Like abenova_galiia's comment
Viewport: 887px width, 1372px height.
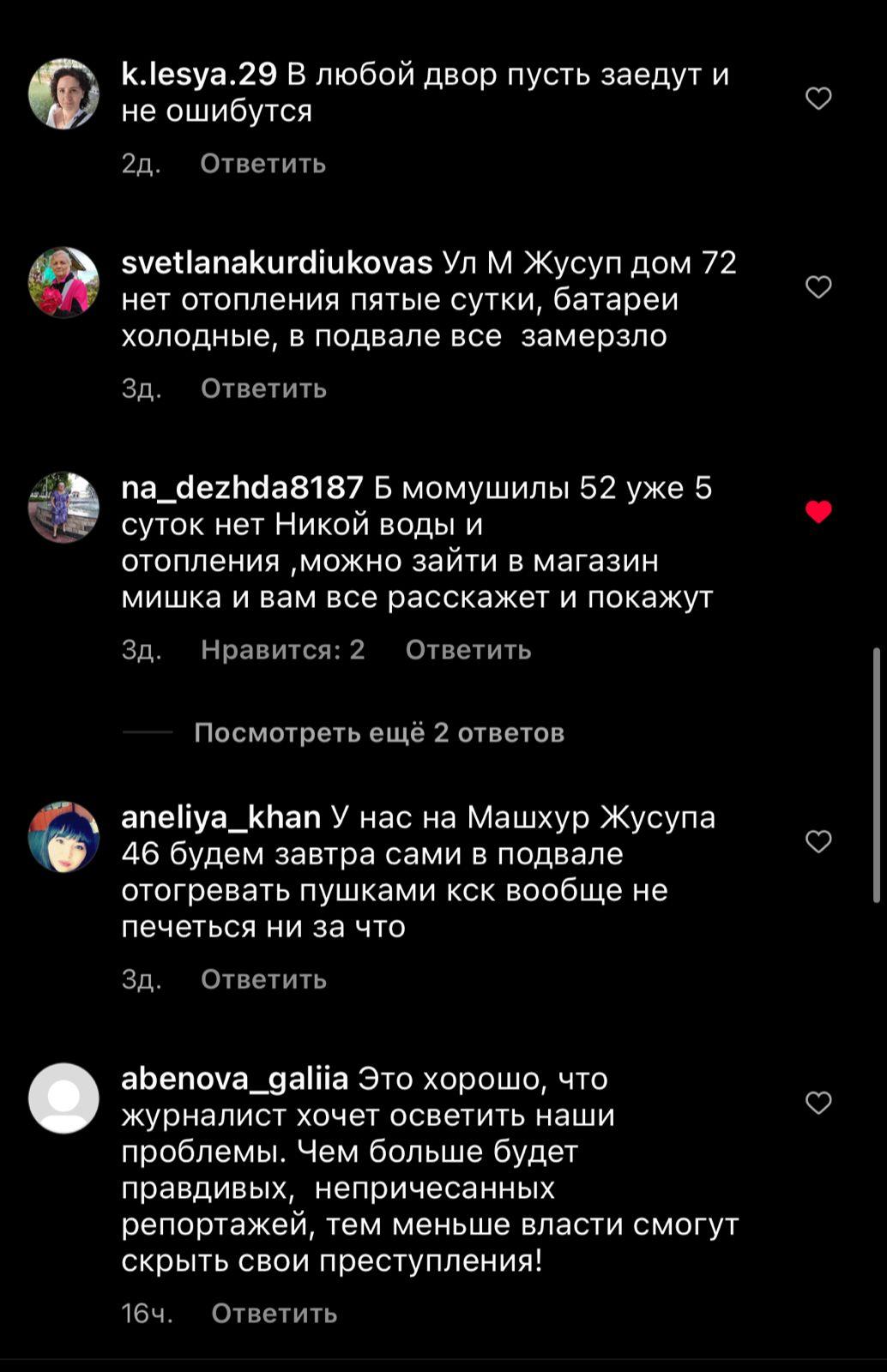coord(818,1102)
